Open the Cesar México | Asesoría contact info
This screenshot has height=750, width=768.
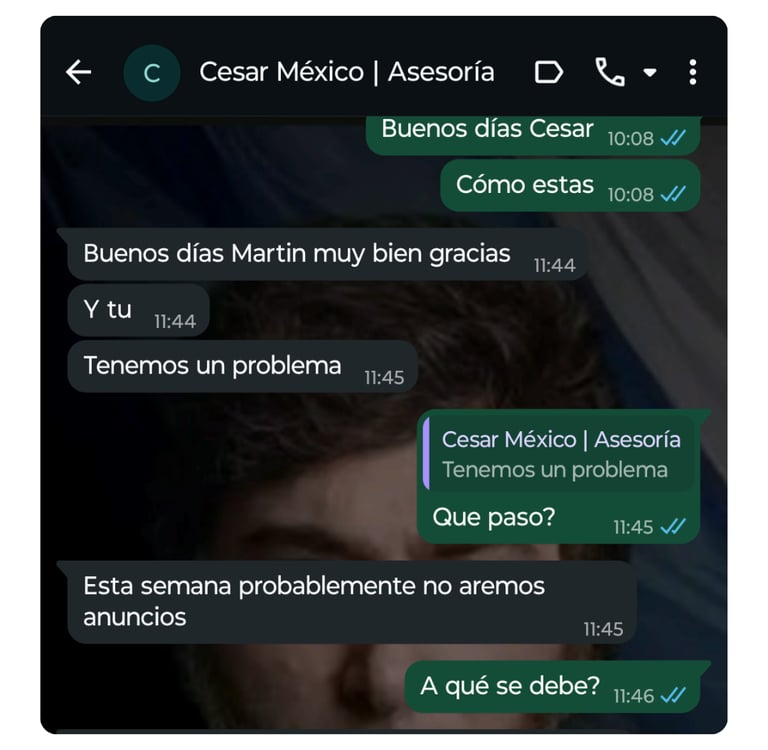coord(346,72)
